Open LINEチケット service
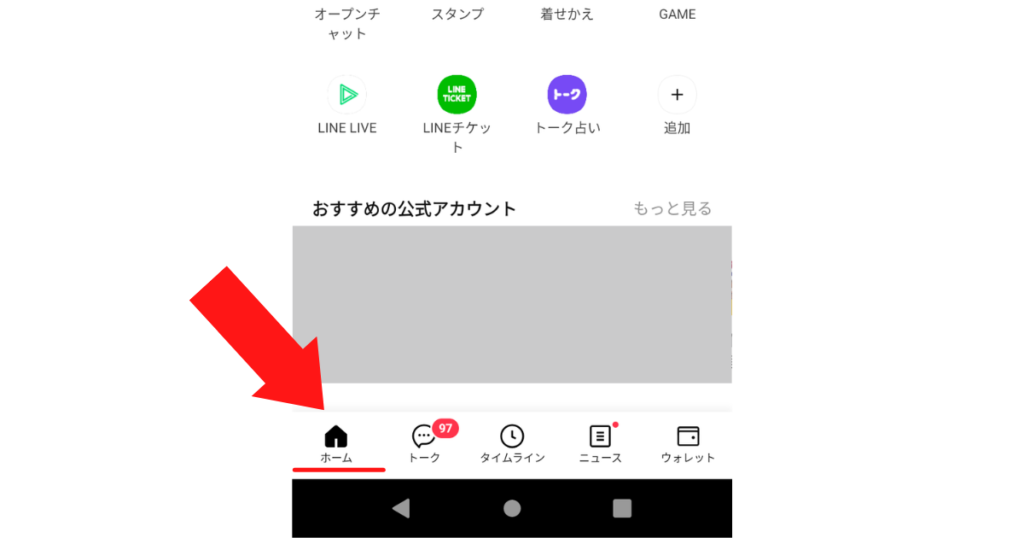The width and height of the screenshot is (1024, 538). [x=457, y=95]
